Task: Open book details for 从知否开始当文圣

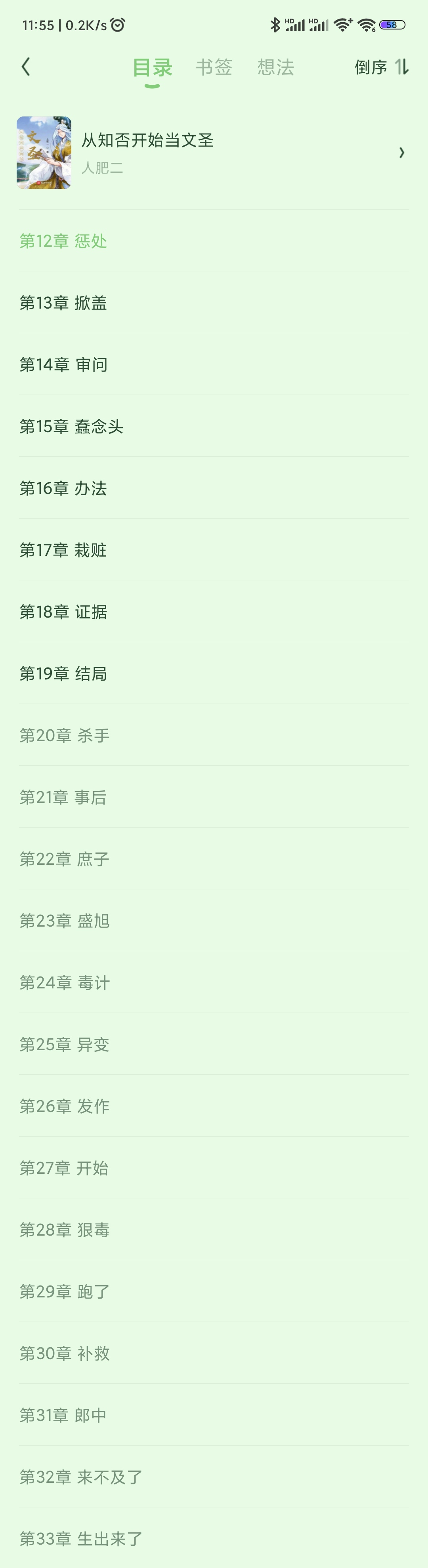Action: pyautogui.click(x=213, y=153)
